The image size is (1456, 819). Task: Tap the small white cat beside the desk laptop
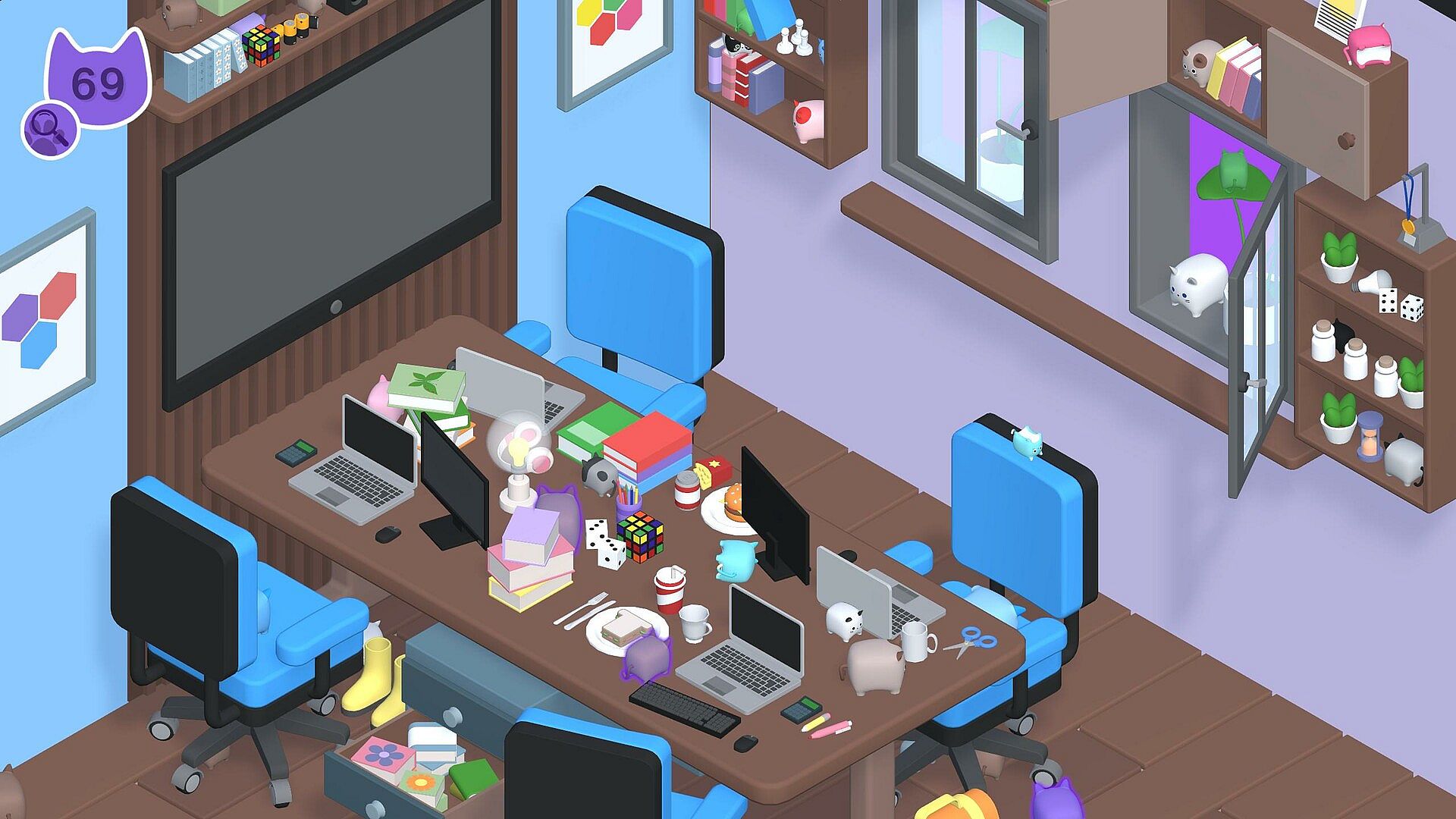pos(844,620)
